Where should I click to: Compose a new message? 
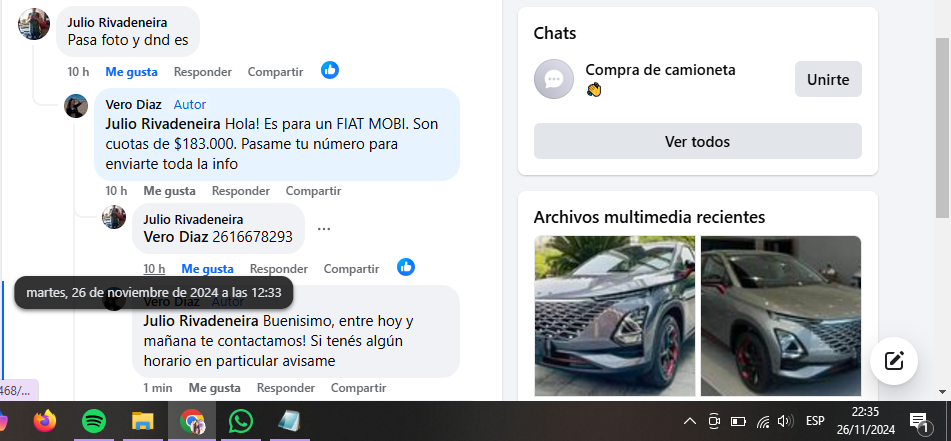[894, 361]
